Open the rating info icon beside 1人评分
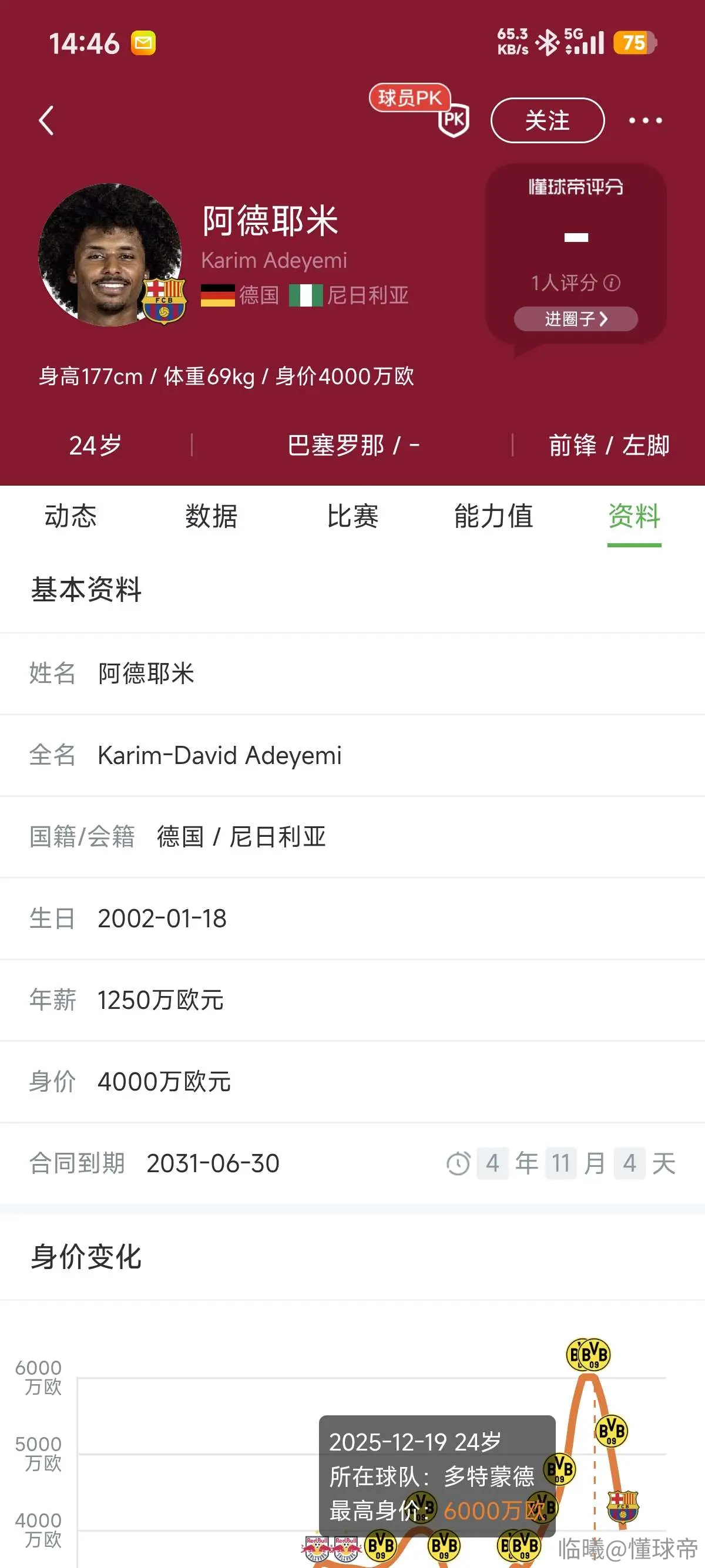This screenshot has height=1568, width=705. [611, 282]
